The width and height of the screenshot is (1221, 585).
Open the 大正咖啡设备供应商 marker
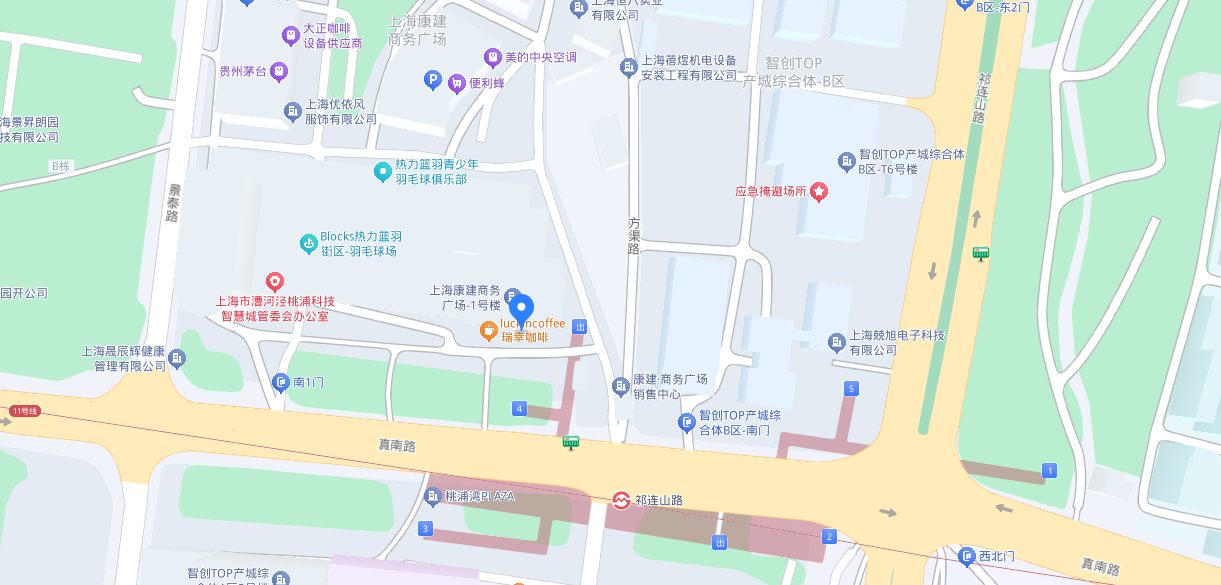291,36
